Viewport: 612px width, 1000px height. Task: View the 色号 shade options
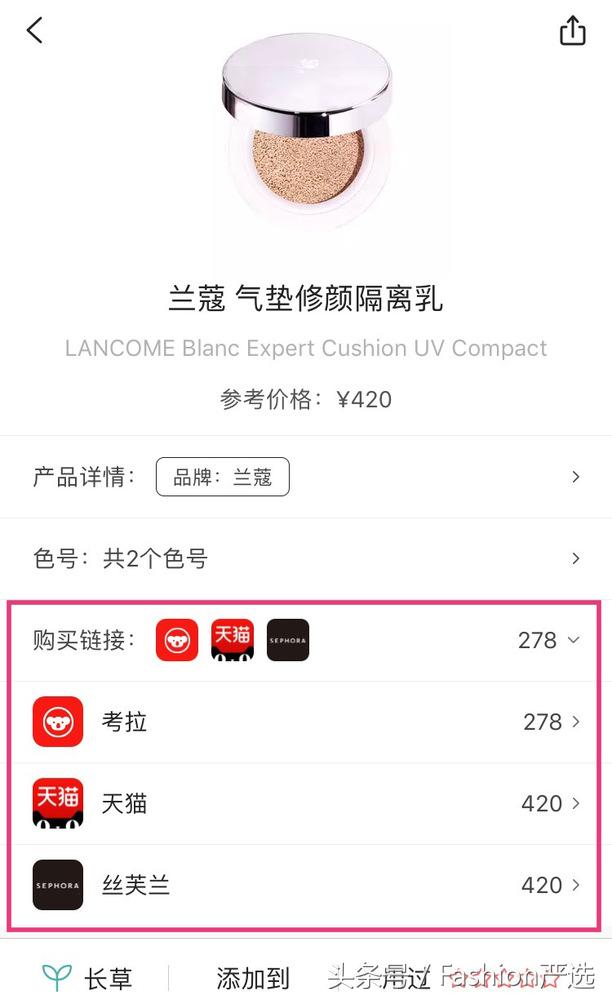(306, 558)
